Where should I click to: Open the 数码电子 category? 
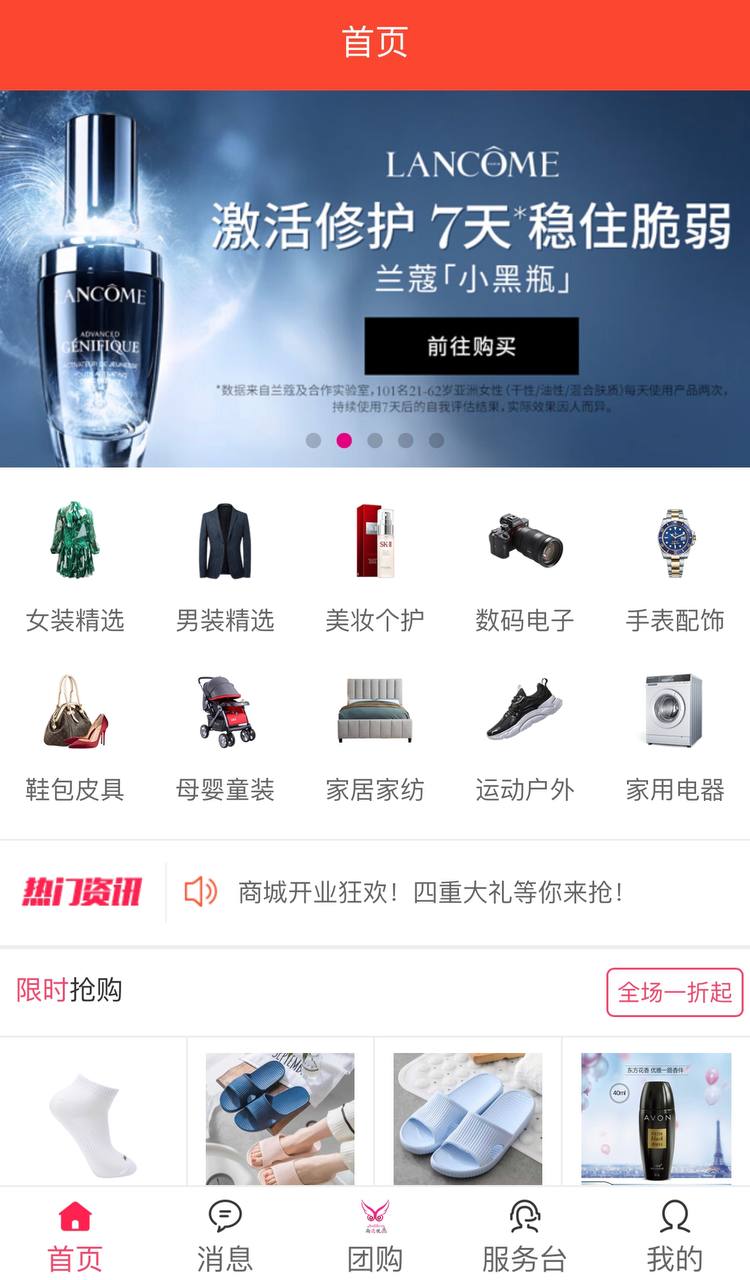[525, 567]
